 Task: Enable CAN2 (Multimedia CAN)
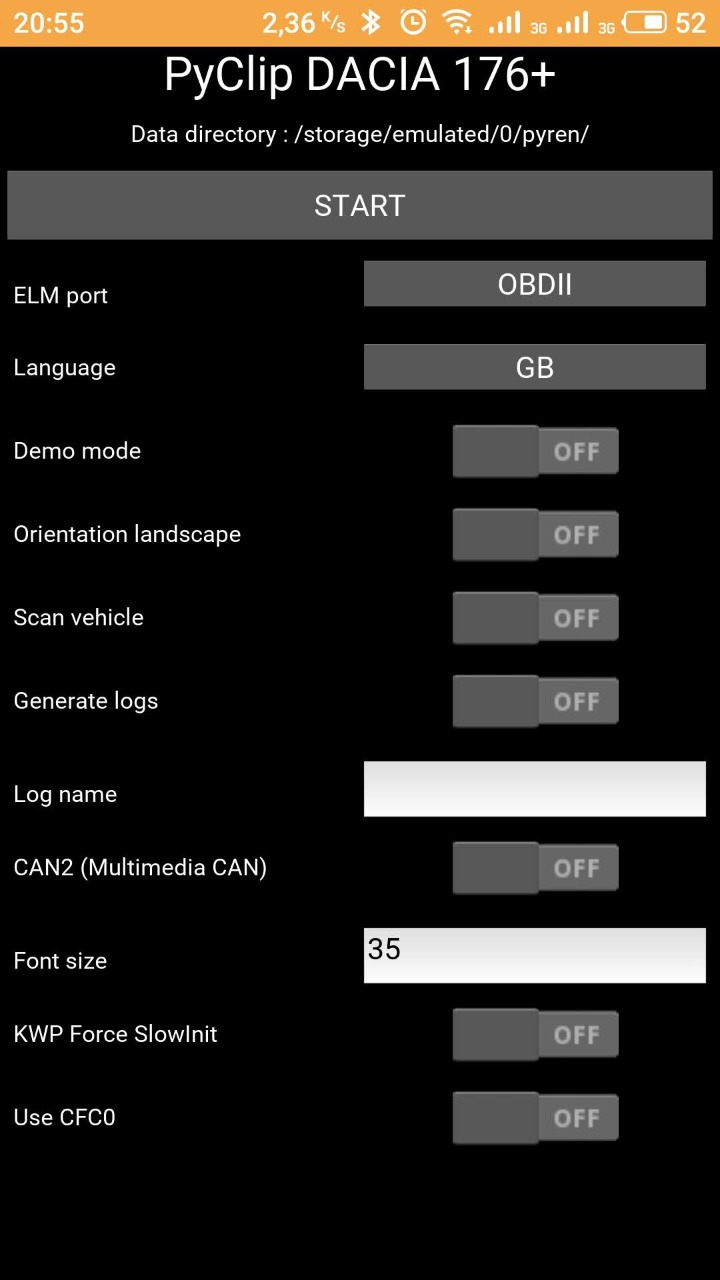(x=535, y=867)
